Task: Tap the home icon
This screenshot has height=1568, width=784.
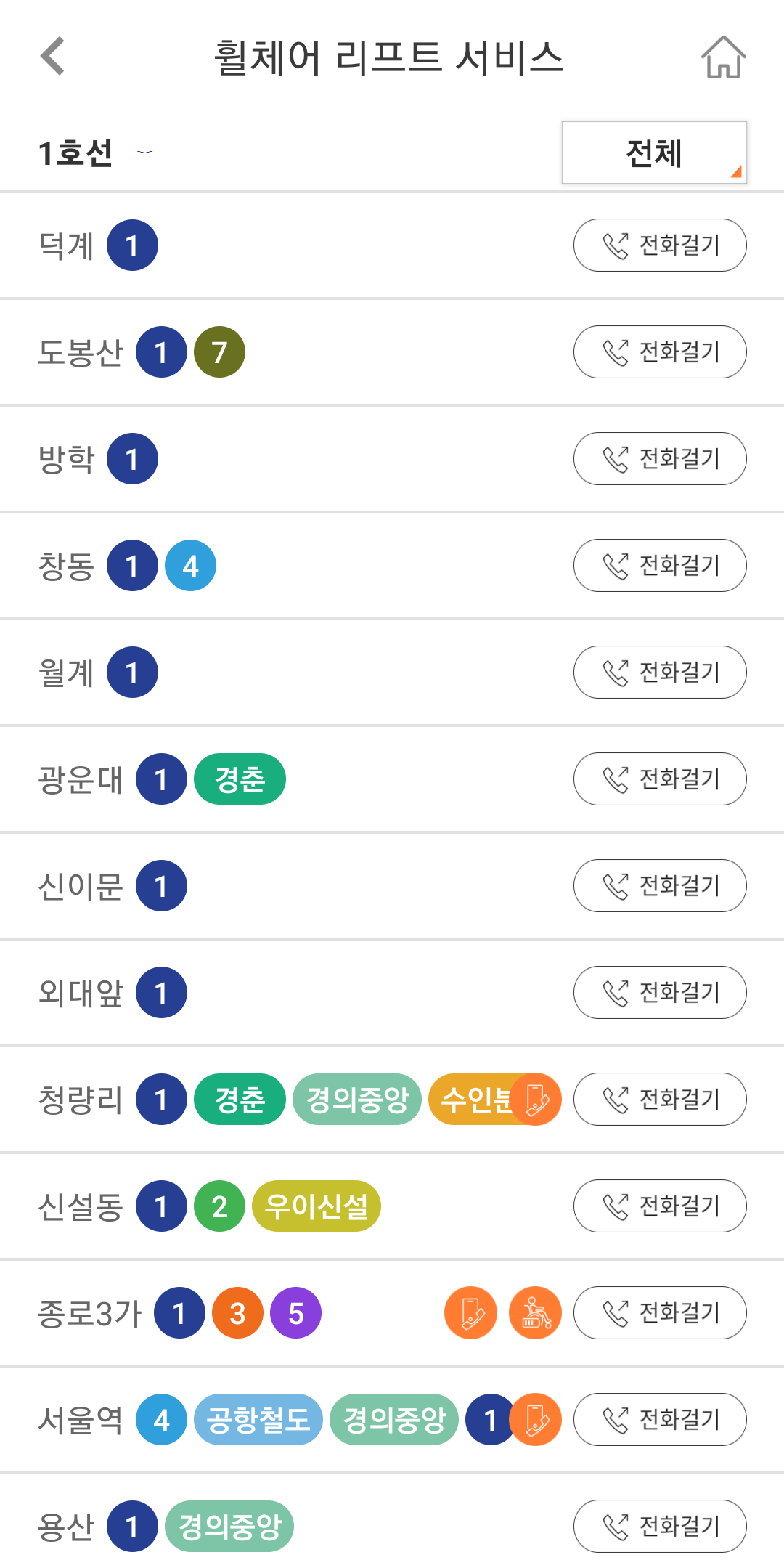Action: point(723,58)
